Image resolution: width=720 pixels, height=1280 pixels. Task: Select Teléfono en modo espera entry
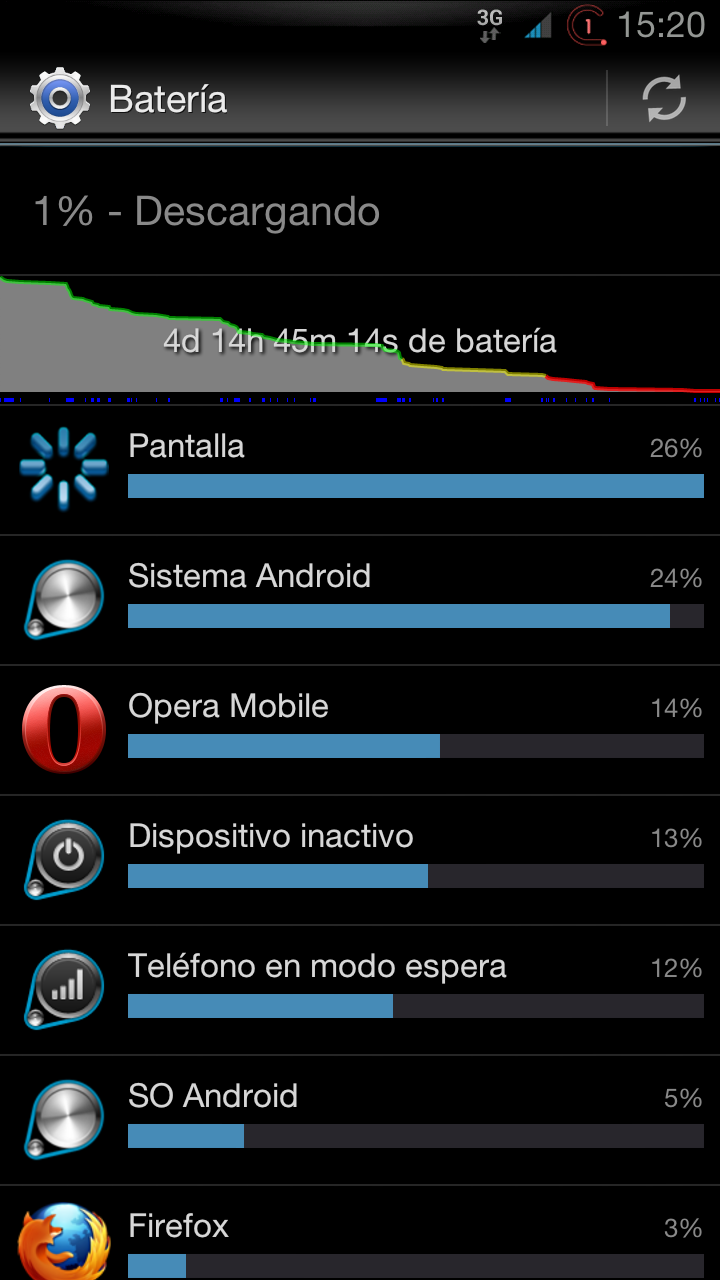tap(360, 990)
